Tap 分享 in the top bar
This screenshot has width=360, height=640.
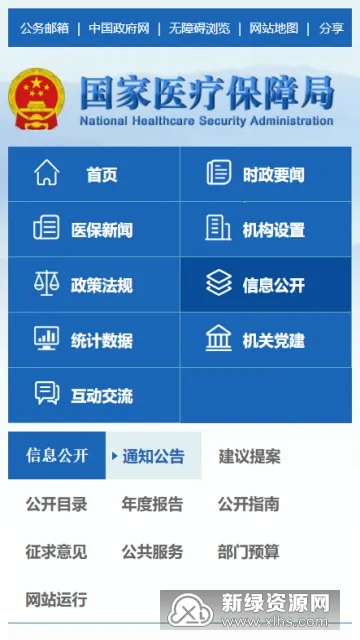pos(331,29)
